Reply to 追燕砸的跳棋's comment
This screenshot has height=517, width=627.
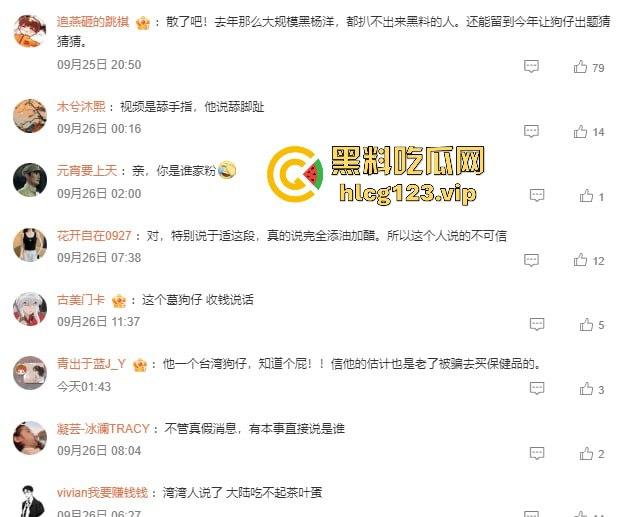(x=532, y=67)
